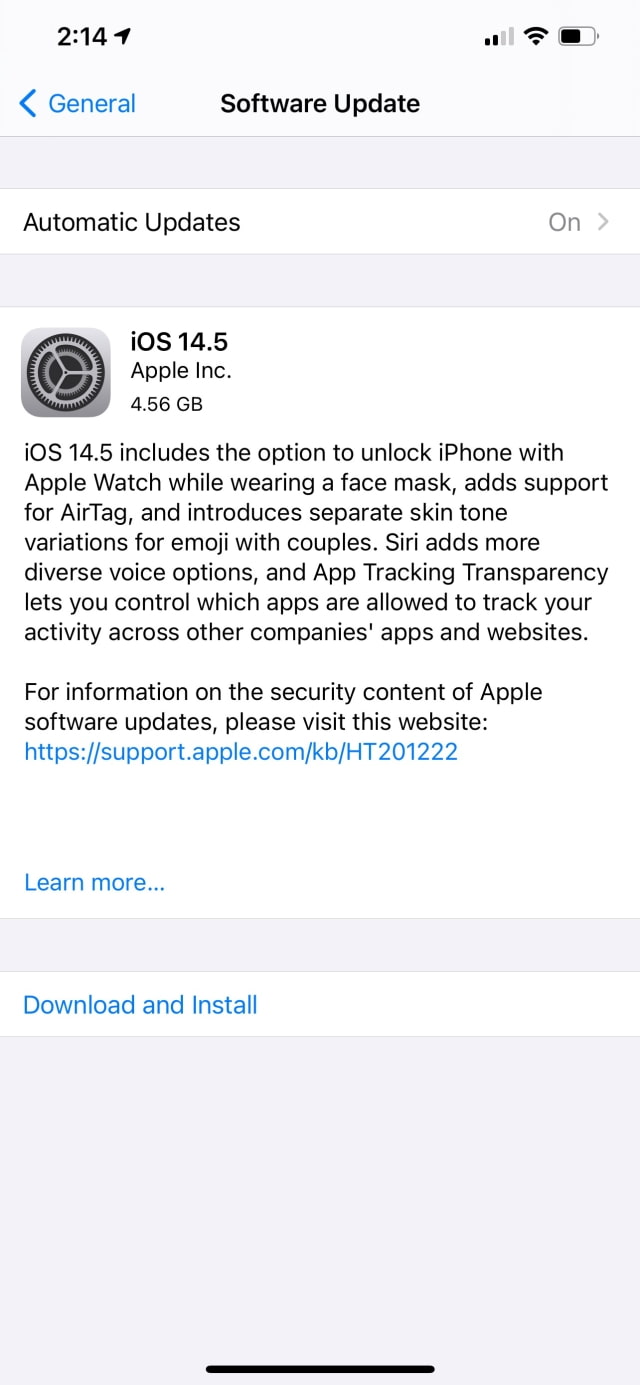Viewport: 640px width, 1385px height.
Task: Start Download and Install
Action: click(140, 1005)
